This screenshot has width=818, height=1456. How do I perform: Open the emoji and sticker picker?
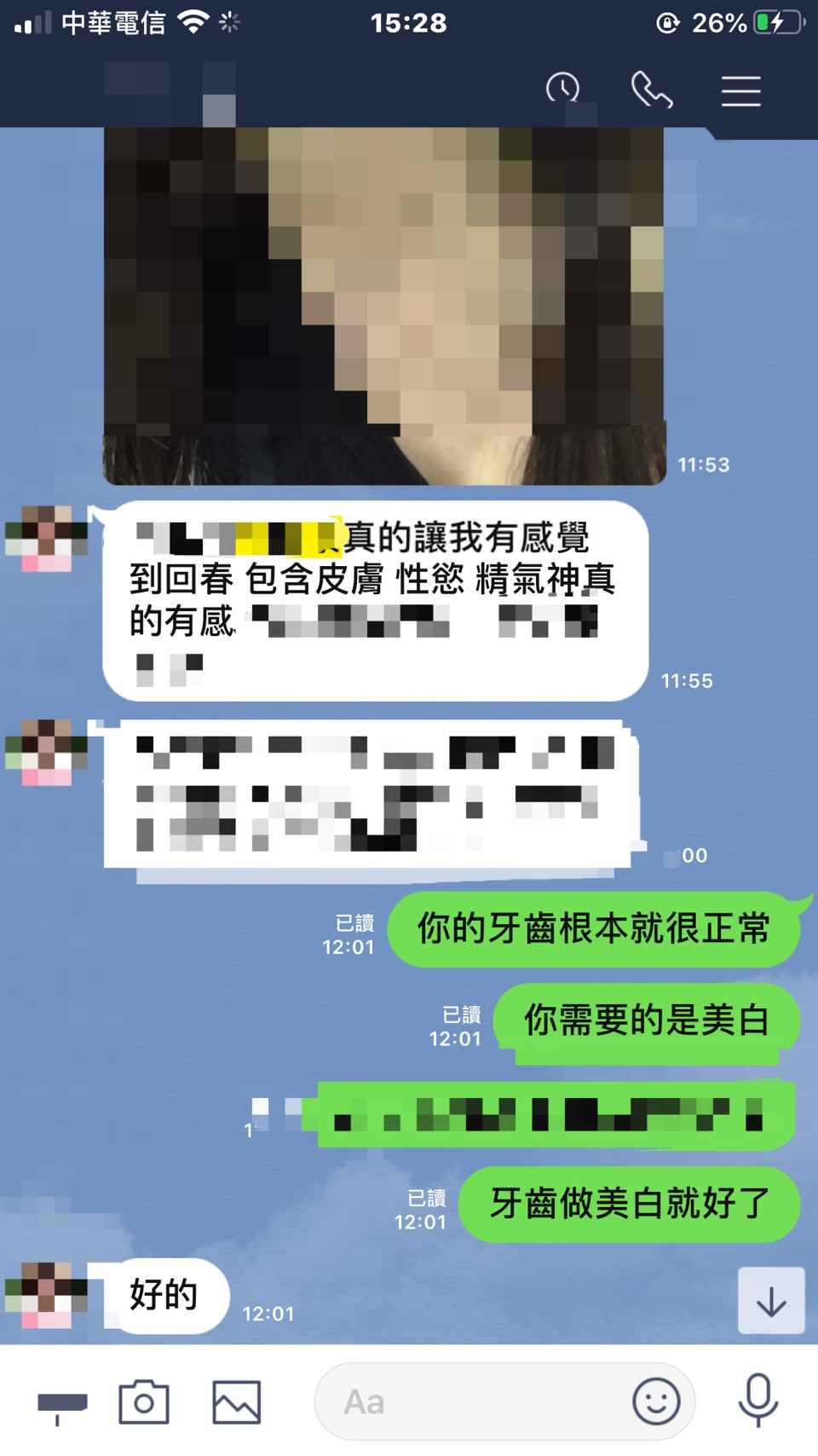click(x=656, y=1401)
